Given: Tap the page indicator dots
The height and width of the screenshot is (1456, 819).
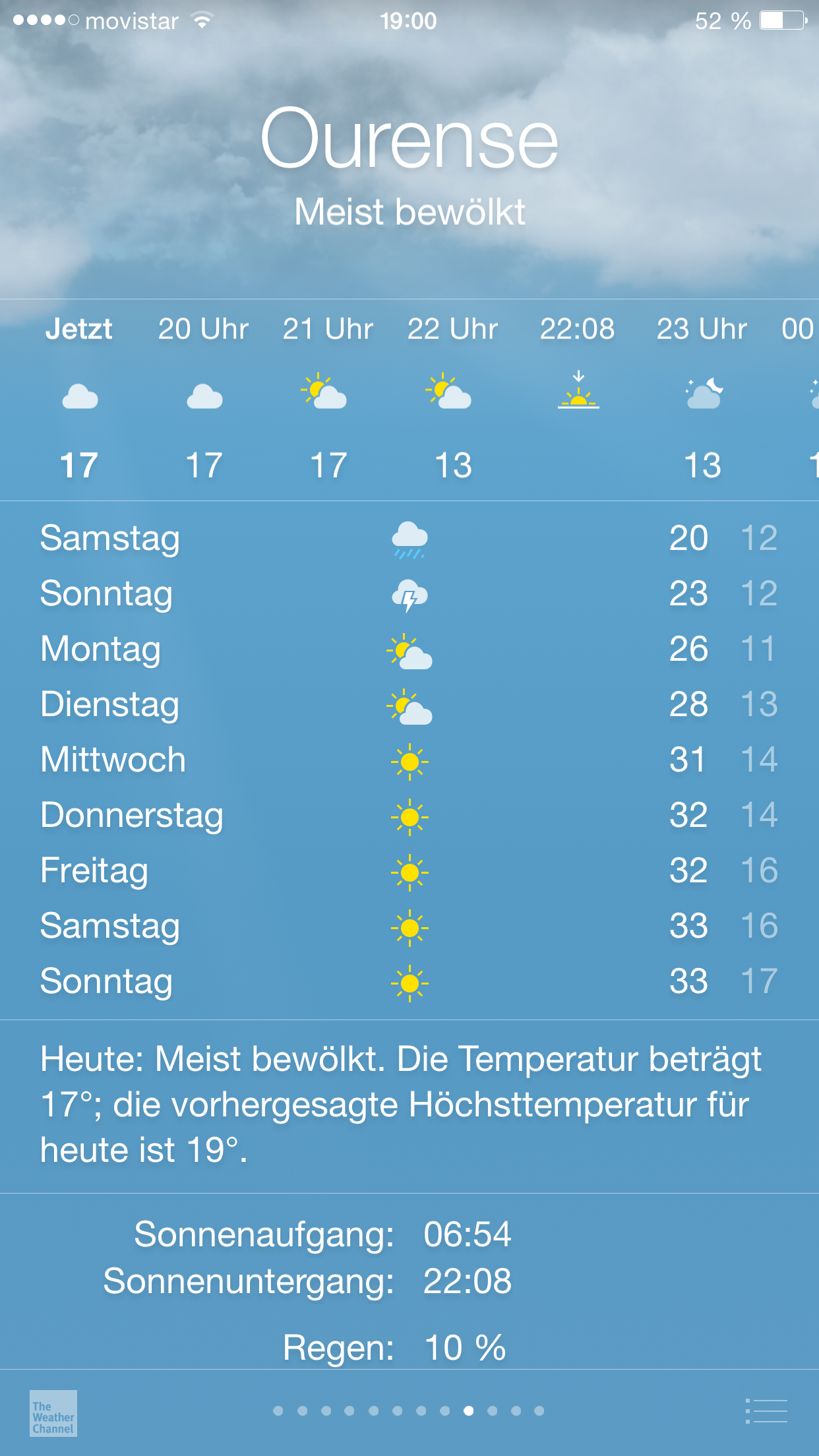Looking at the screenshot, I should [409, 1411].
